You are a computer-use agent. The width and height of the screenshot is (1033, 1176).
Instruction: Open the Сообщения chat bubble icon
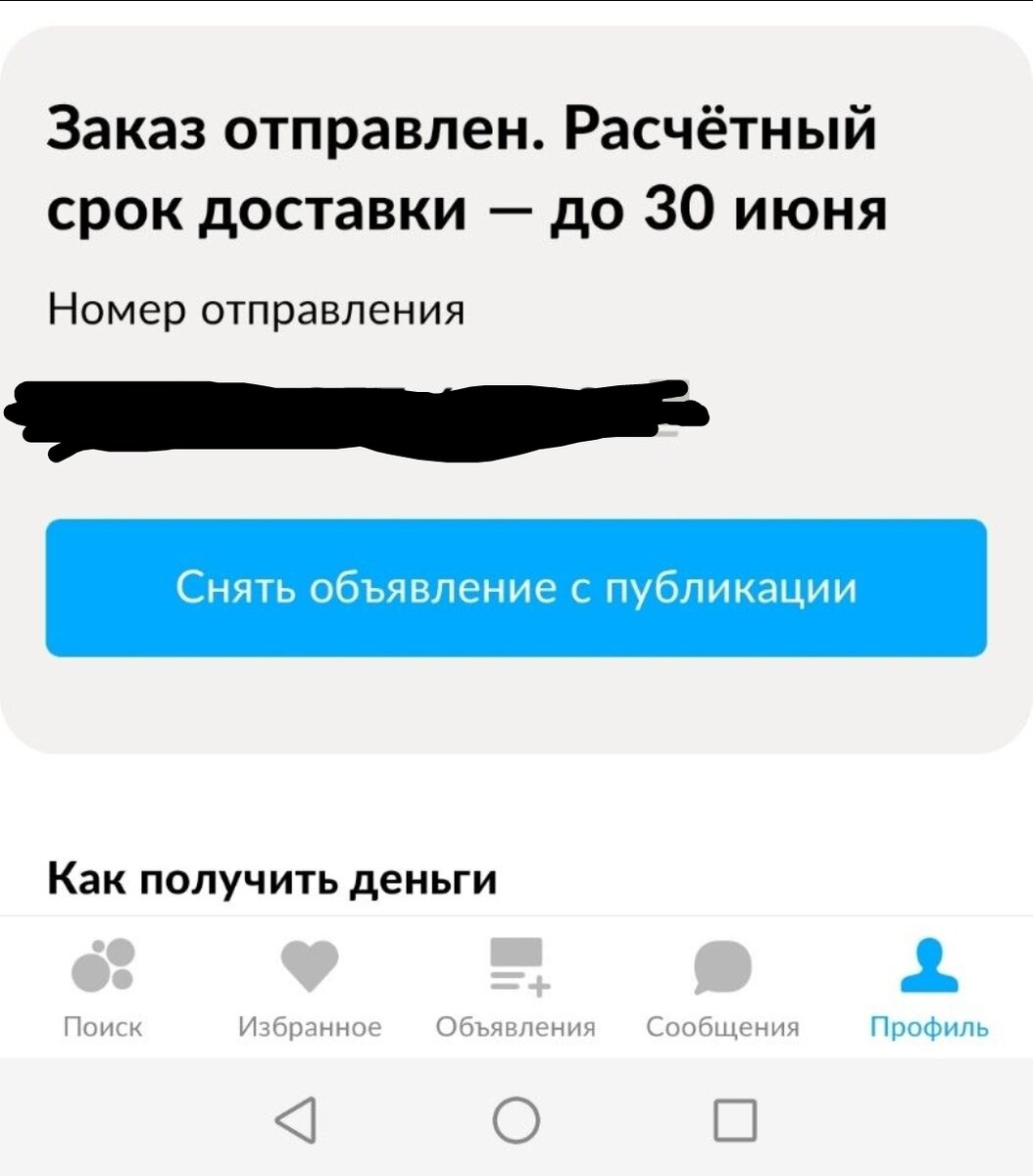(722, 970)
